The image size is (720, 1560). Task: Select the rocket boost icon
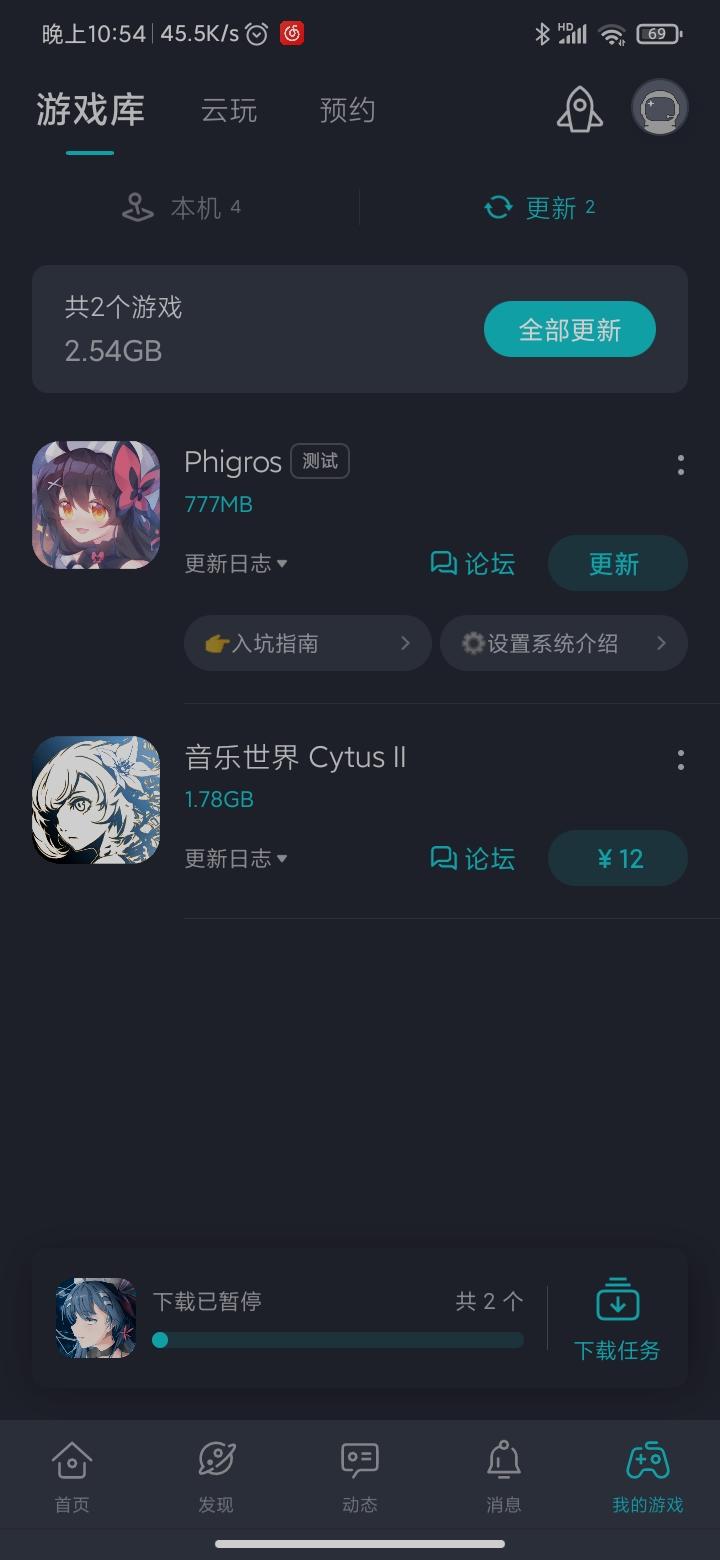(x=580, y=110)
